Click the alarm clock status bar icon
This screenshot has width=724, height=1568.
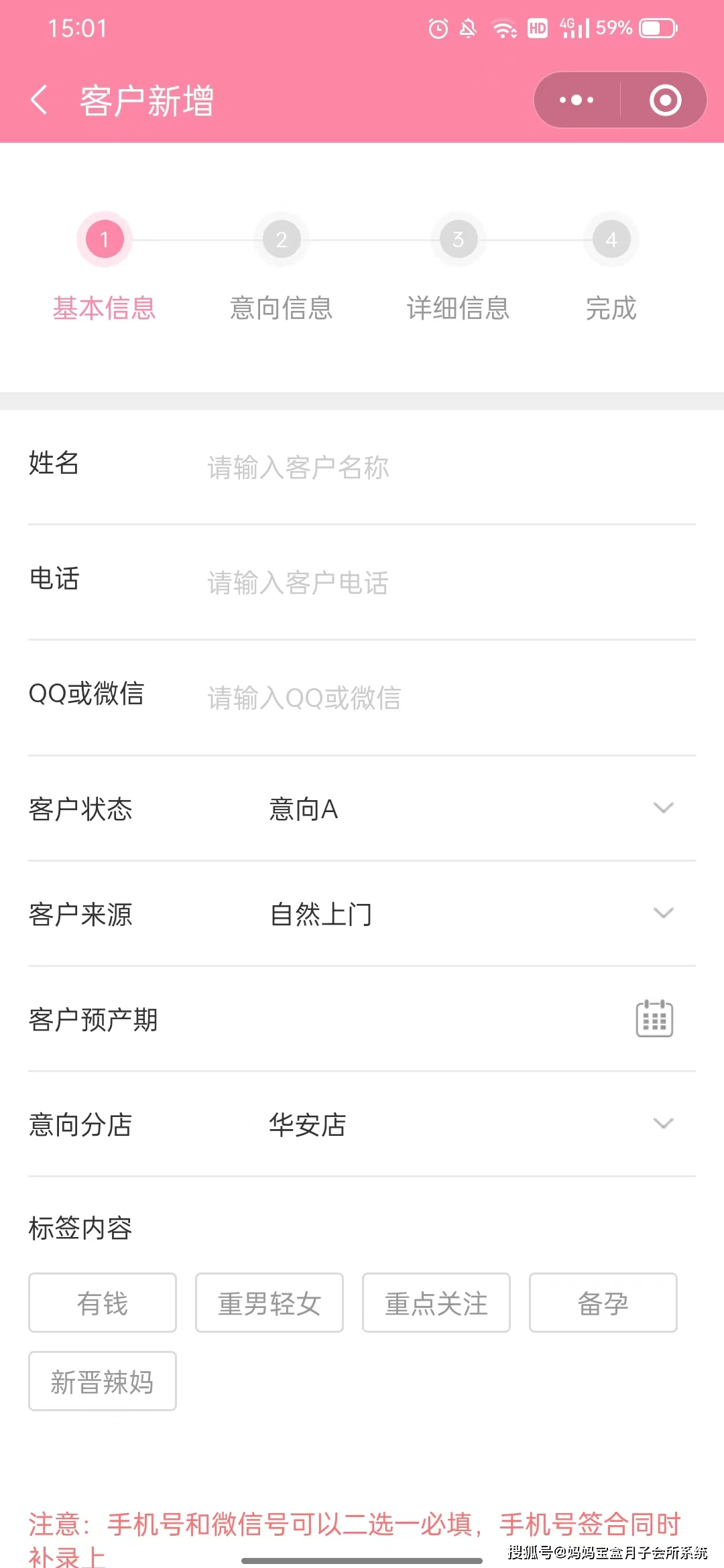[x=438, y=28]
